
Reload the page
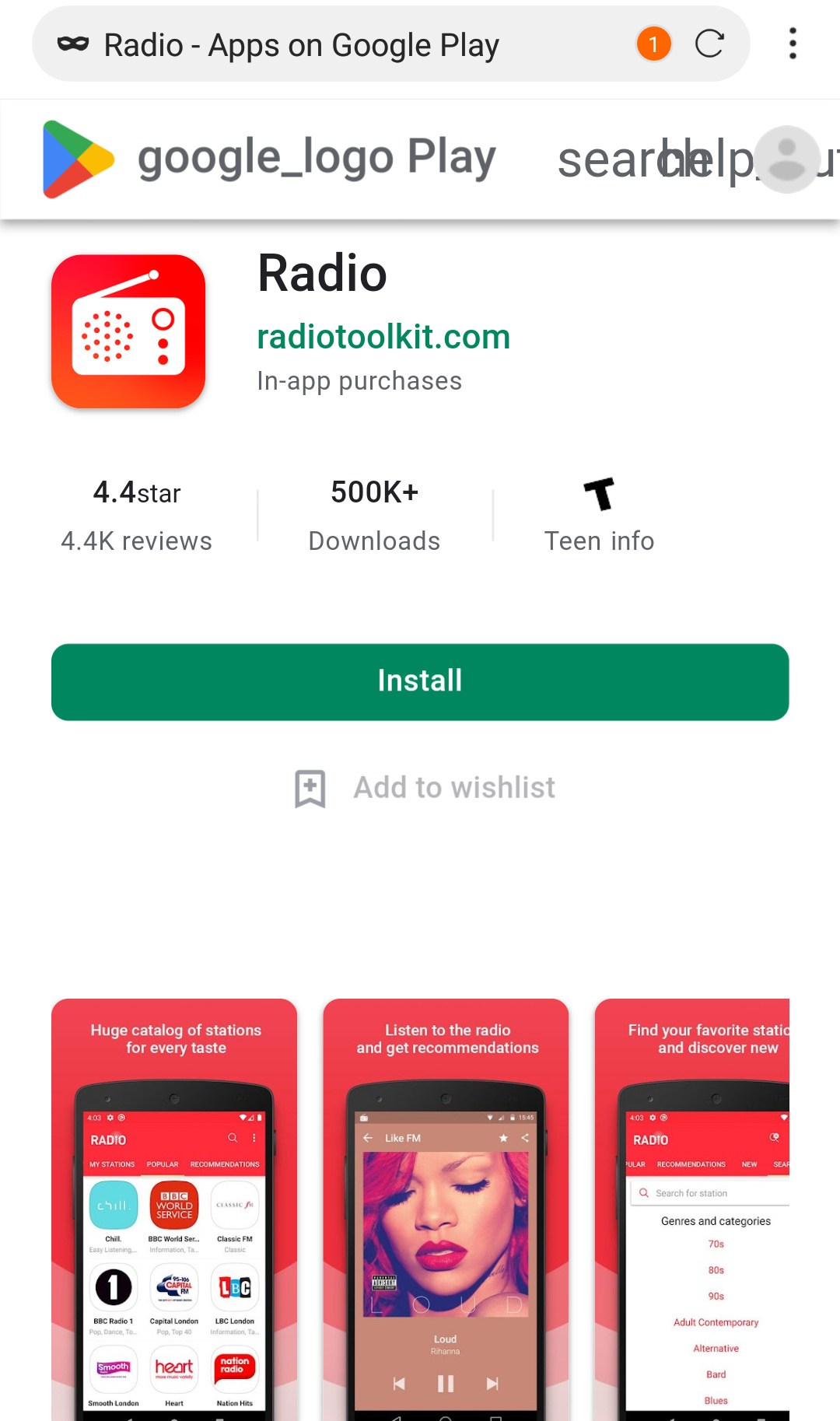pyautogui.click(x=709, y=44)
